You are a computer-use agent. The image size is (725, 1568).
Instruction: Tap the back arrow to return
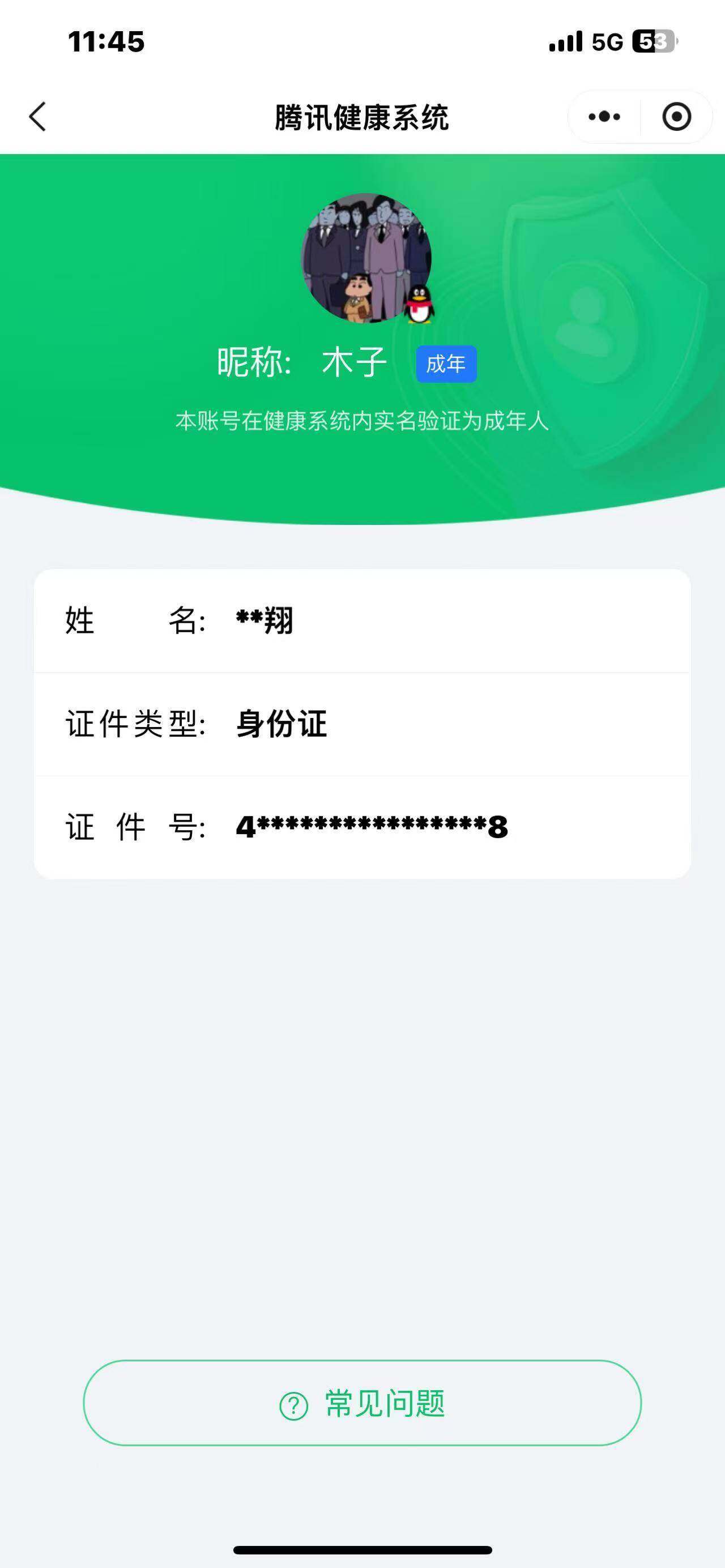pos(38,117)
